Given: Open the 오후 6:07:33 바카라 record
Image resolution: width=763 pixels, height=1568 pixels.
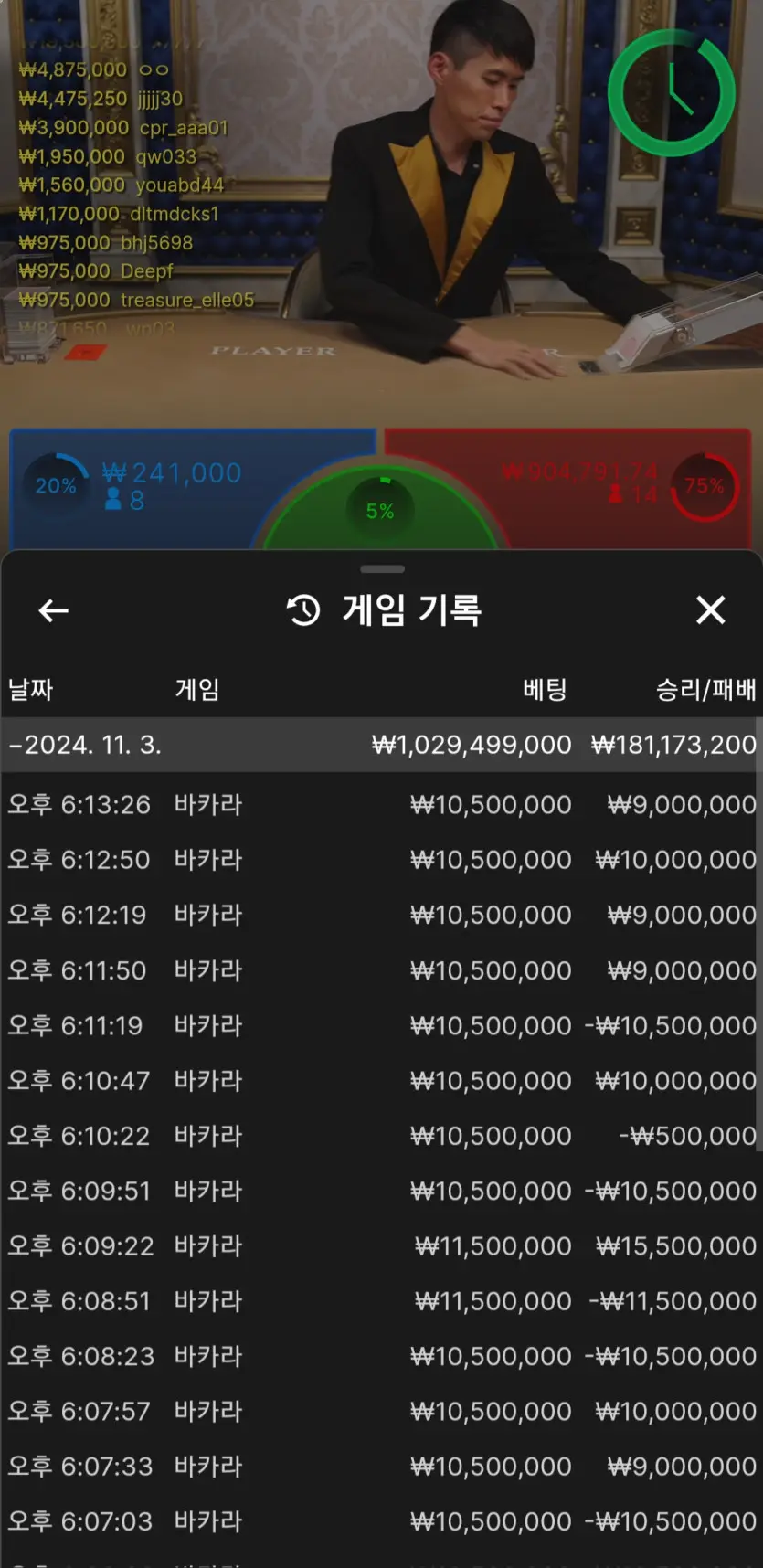Looking at the screenshot, I should tap(381, 1467).
